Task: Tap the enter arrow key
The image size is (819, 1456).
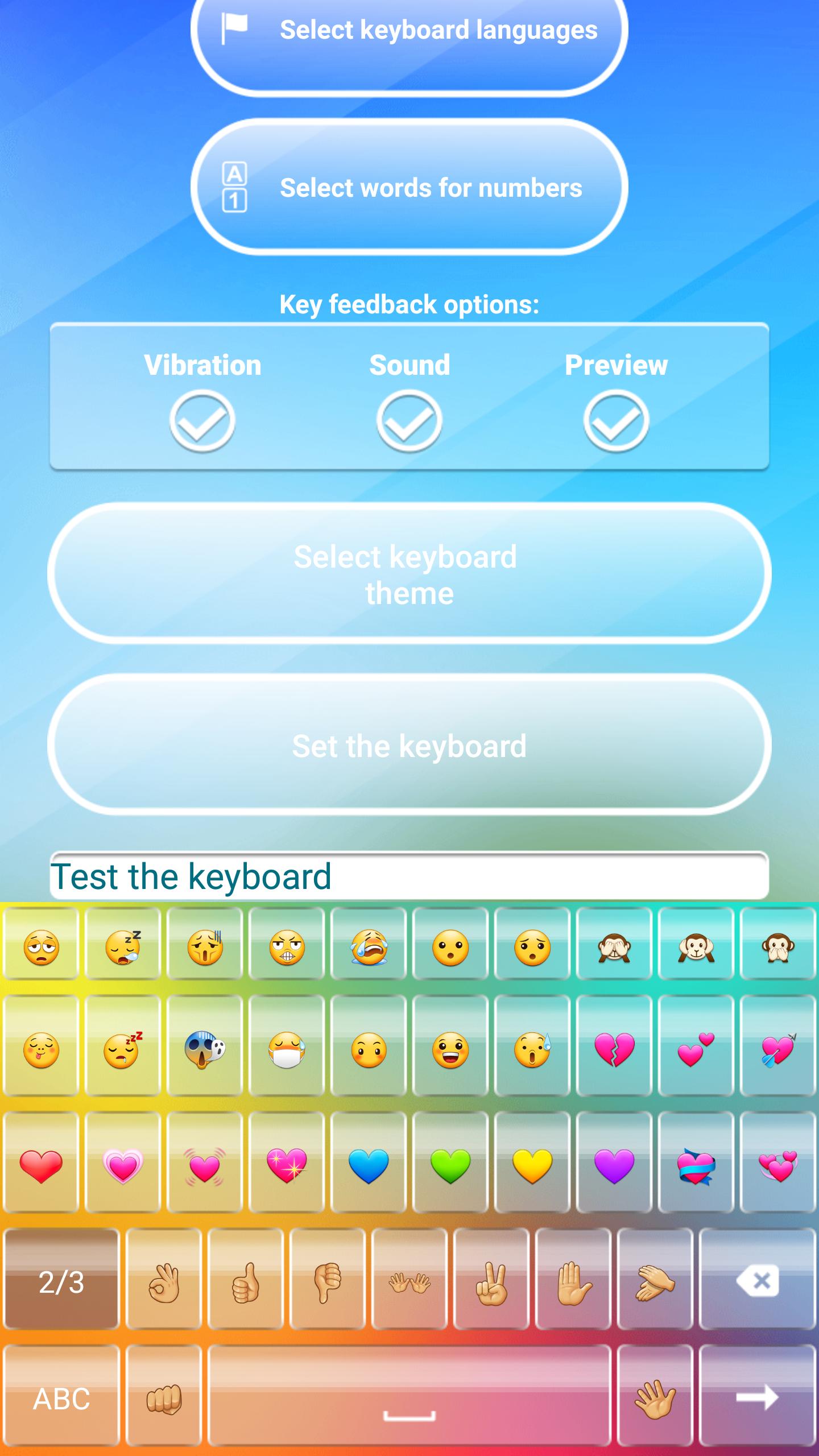Action: click(758, 1398)
